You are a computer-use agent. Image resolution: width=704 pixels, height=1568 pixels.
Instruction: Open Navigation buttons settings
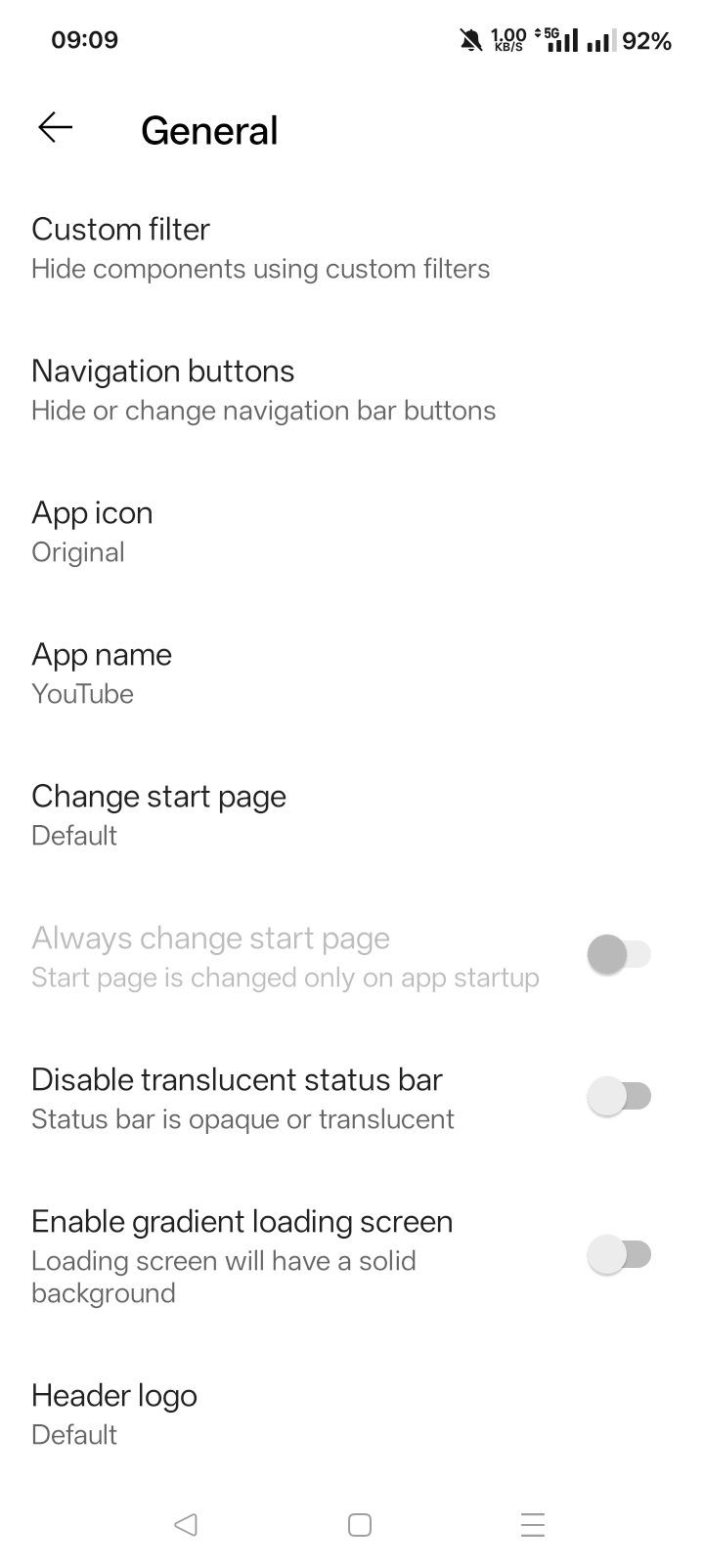pos(263,389)
